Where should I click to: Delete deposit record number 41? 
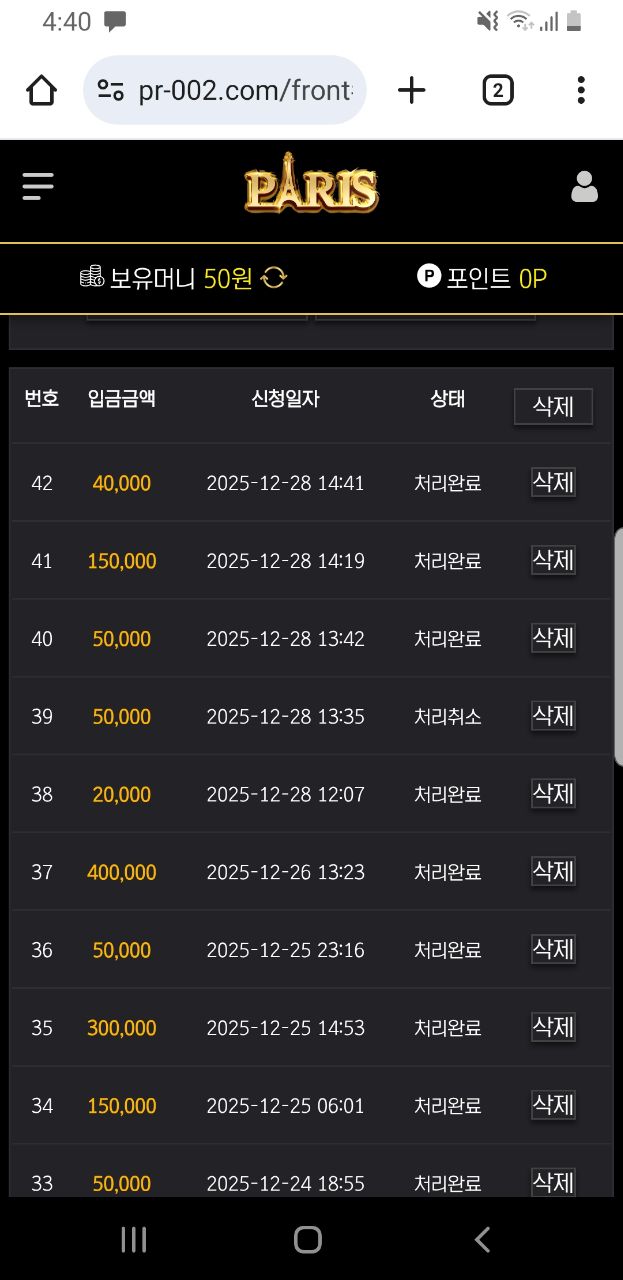click(553, 561)
